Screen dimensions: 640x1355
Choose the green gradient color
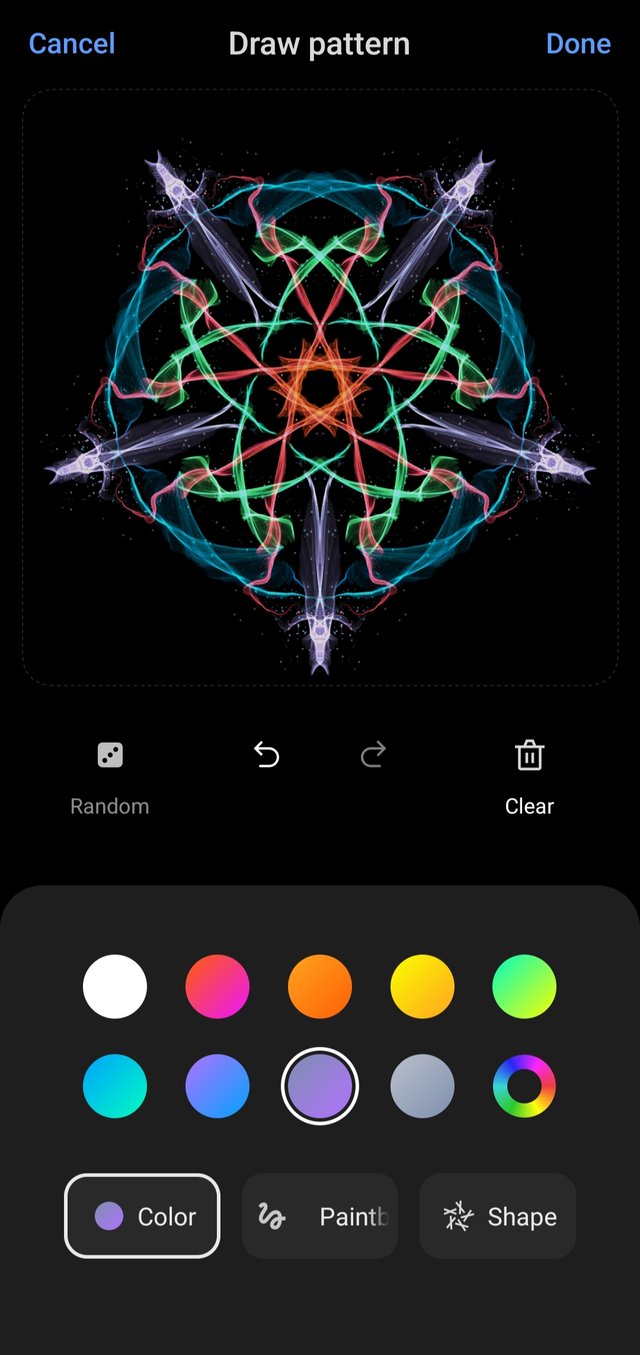click(x=524, y=986)
